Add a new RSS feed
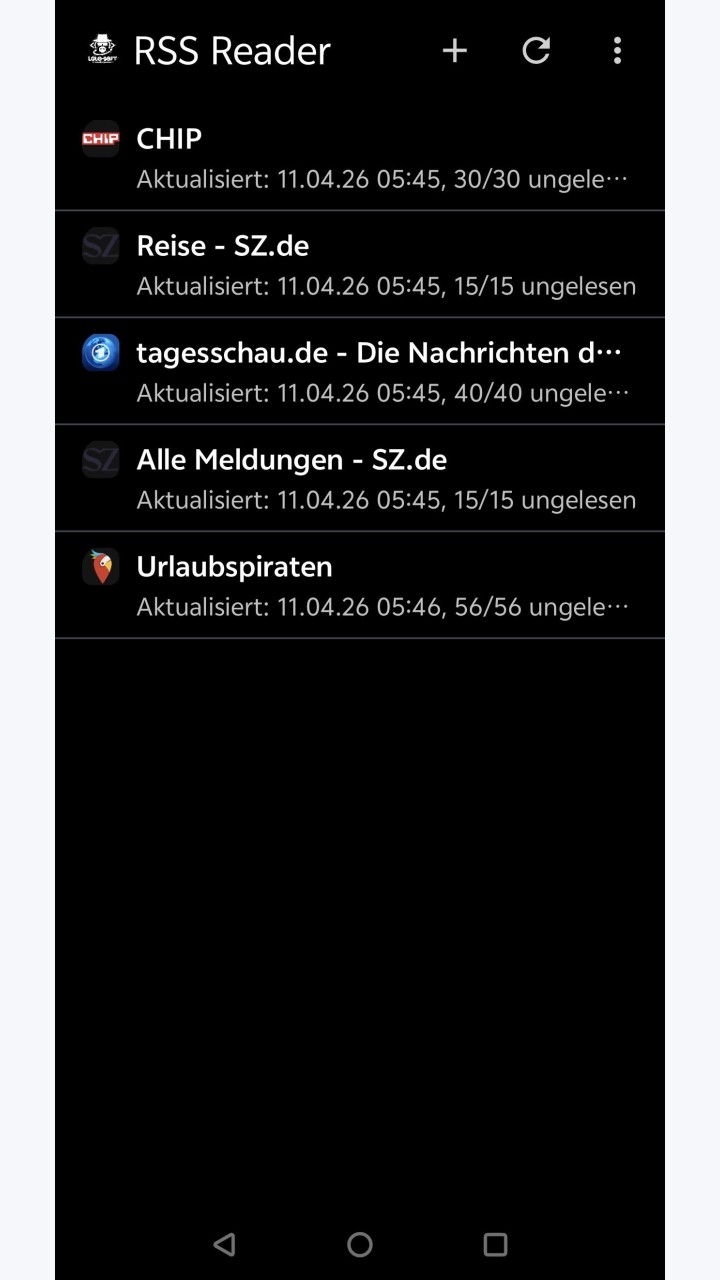This screenshot has height=1280, width=720. click(x=455, y=50)
